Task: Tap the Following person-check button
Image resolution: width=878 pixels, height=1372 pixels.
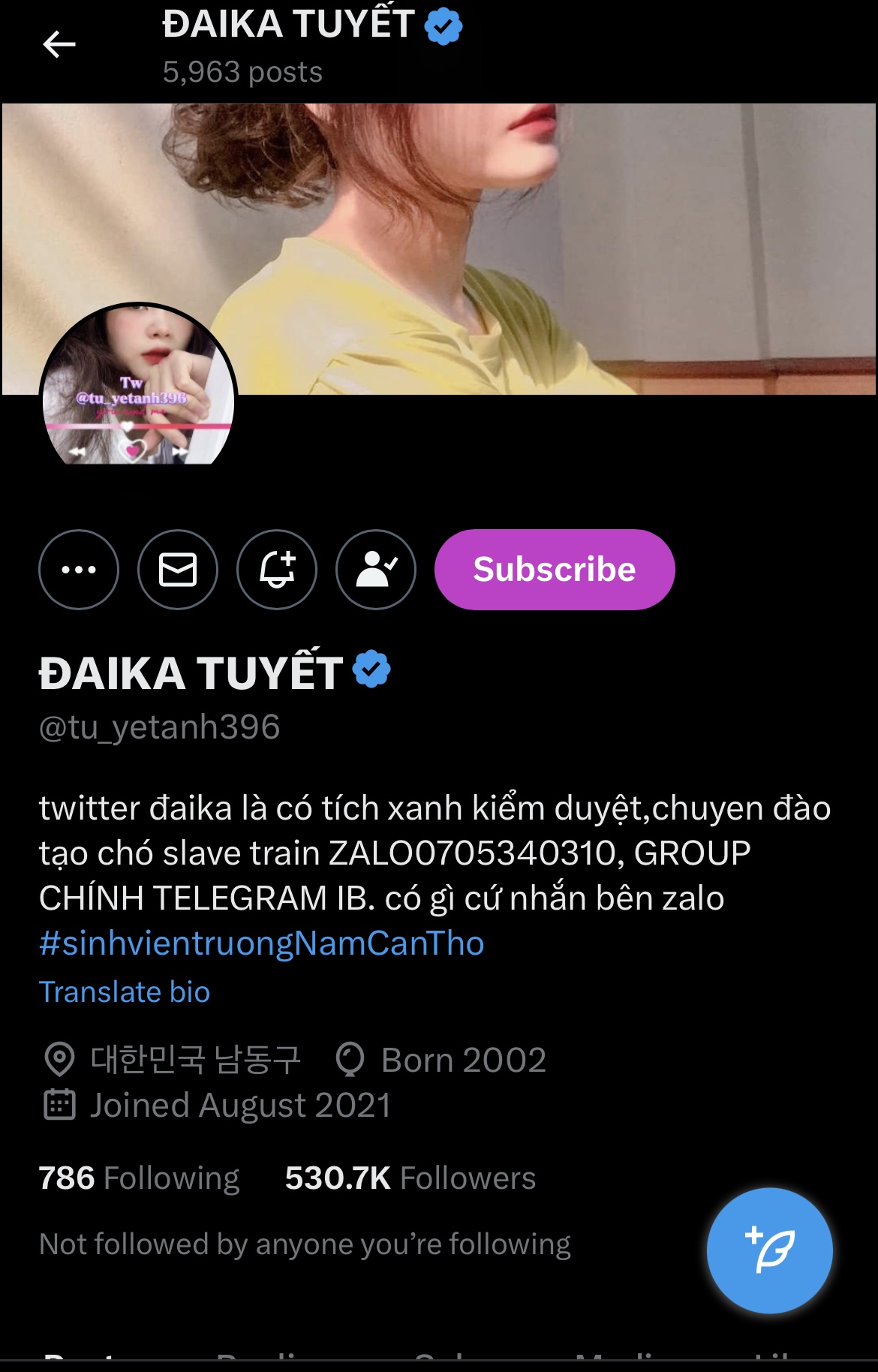Action: [376, 570]
